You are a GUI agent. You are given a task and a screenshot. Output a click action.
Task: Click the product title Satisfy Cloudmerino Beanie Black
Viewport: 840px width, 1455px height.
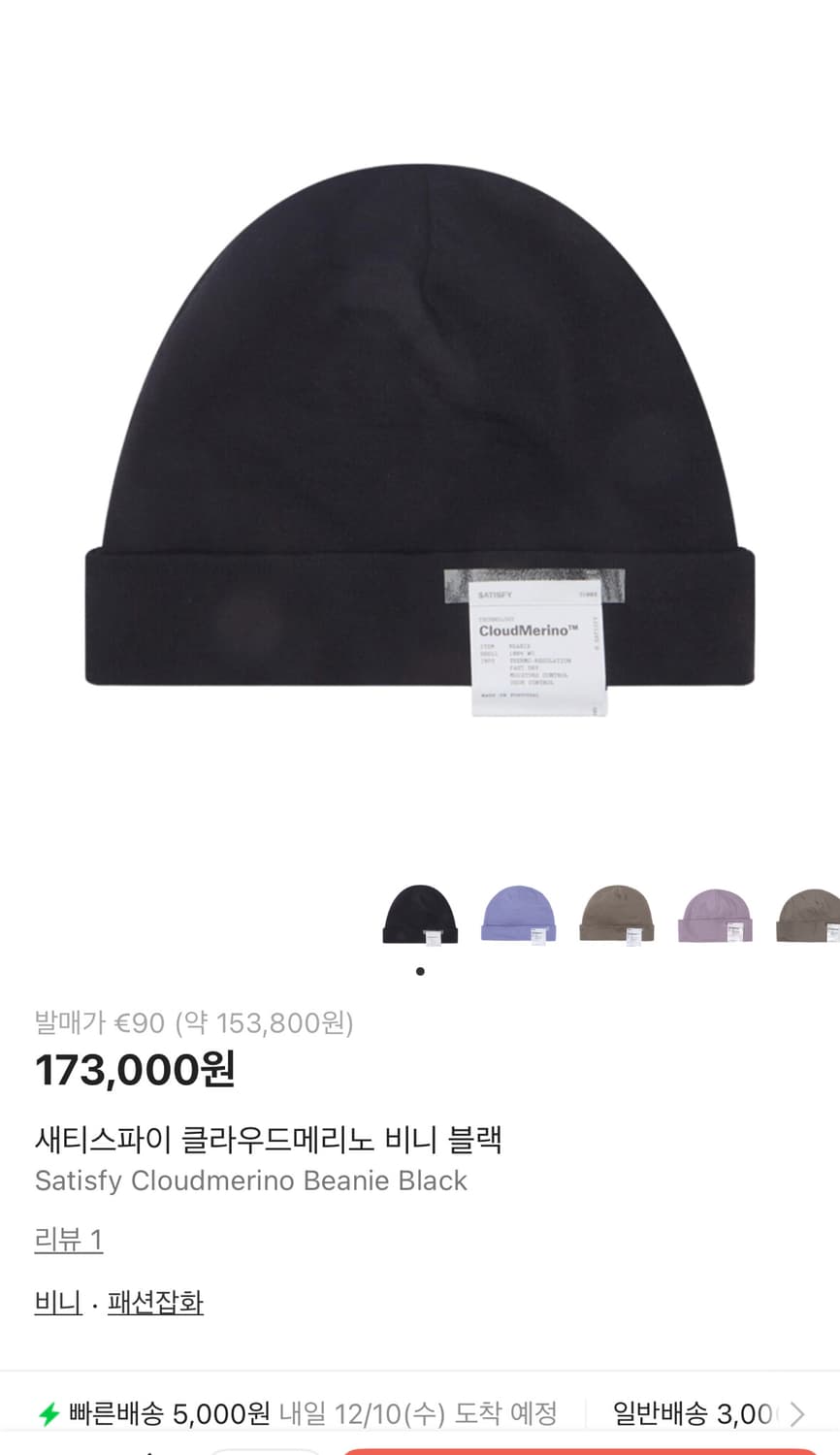251,1180
